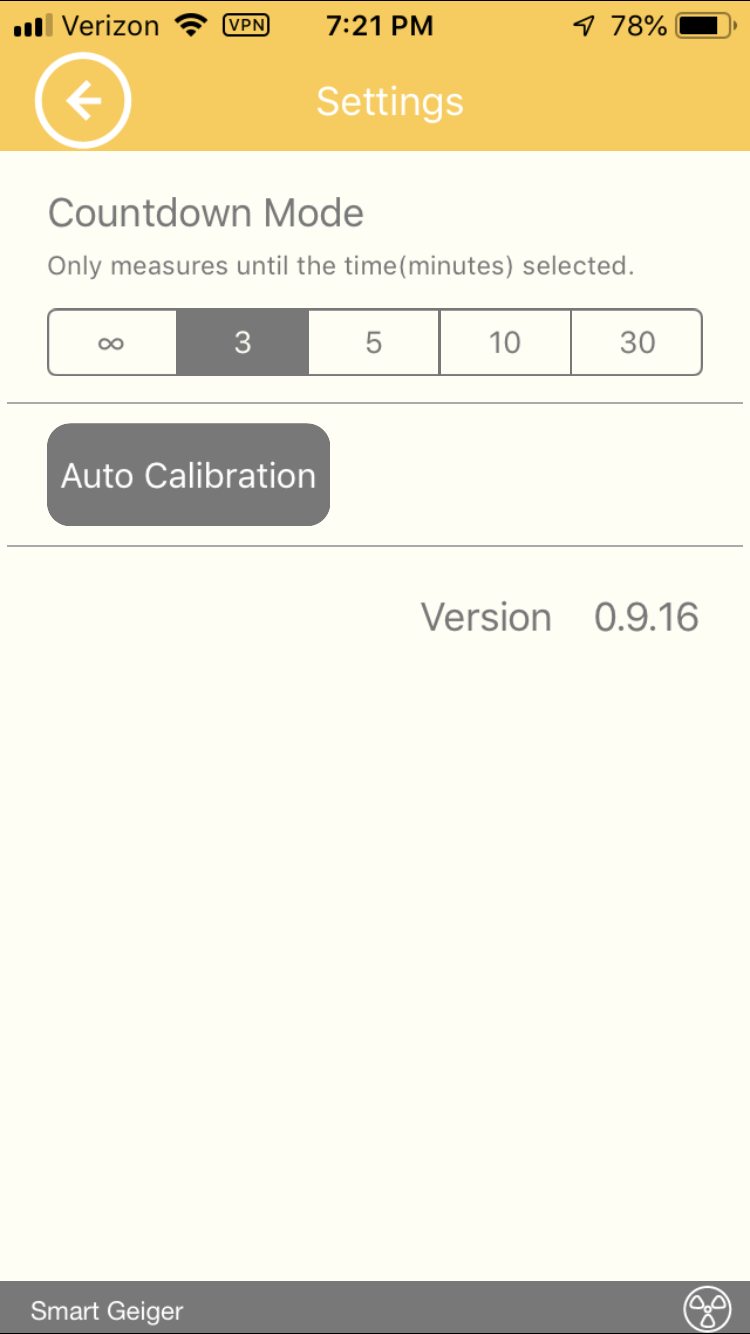This screenshot has height=1334, width=750.
Task: Choose the 3 minute countdown
Action: pos(242,343)
